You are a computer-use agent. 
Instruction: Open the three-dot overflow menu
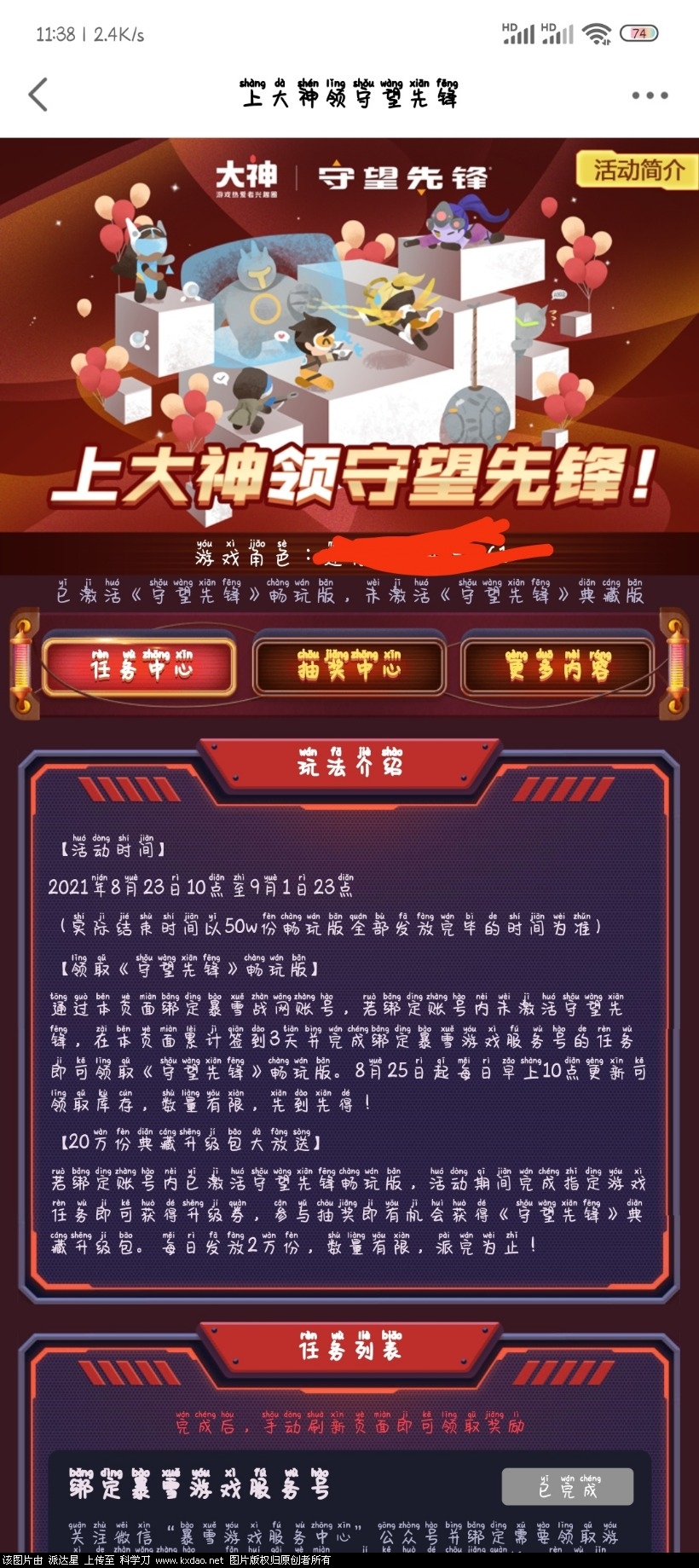coord(650,95)
